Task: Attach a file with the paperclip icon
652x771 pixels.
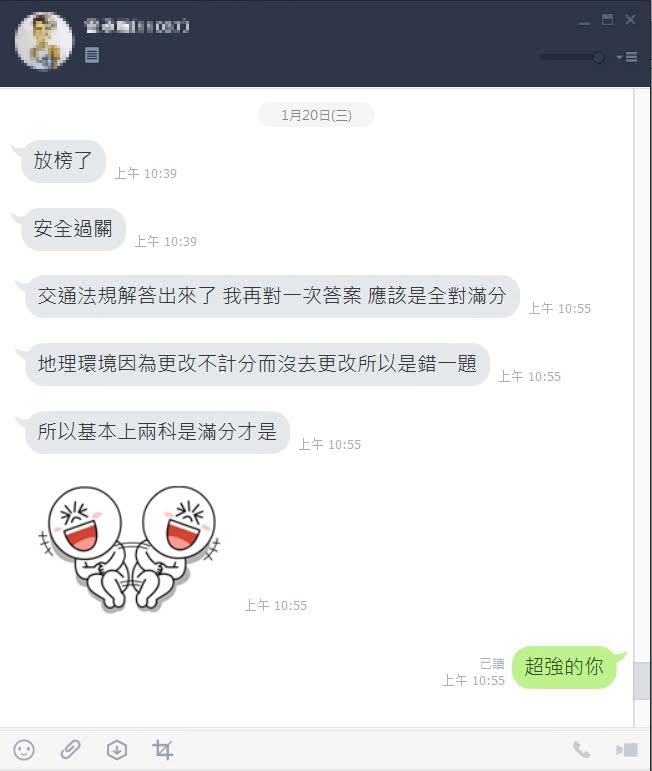Action: [70, 749]
